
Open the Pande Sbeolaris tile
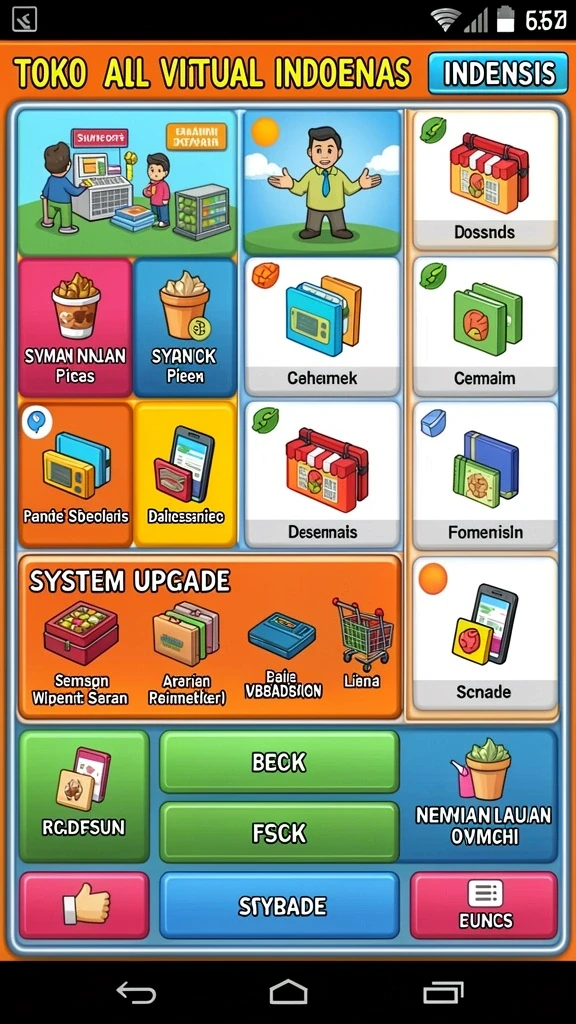tap(76, 474)
